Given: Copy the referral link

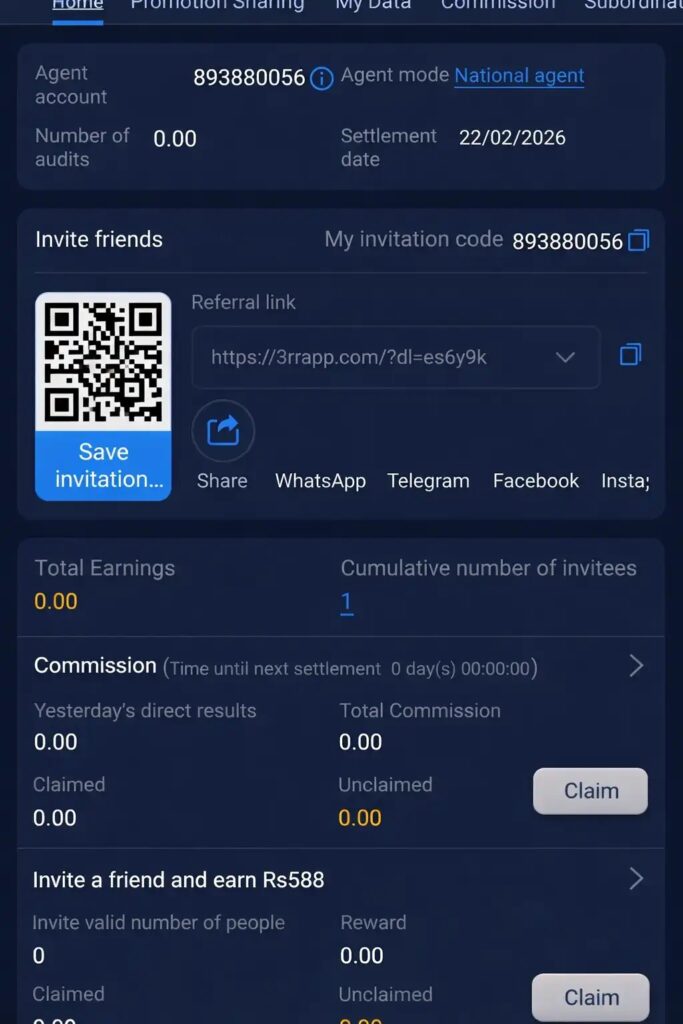Looking at the screenshot, I should [630, 355].
